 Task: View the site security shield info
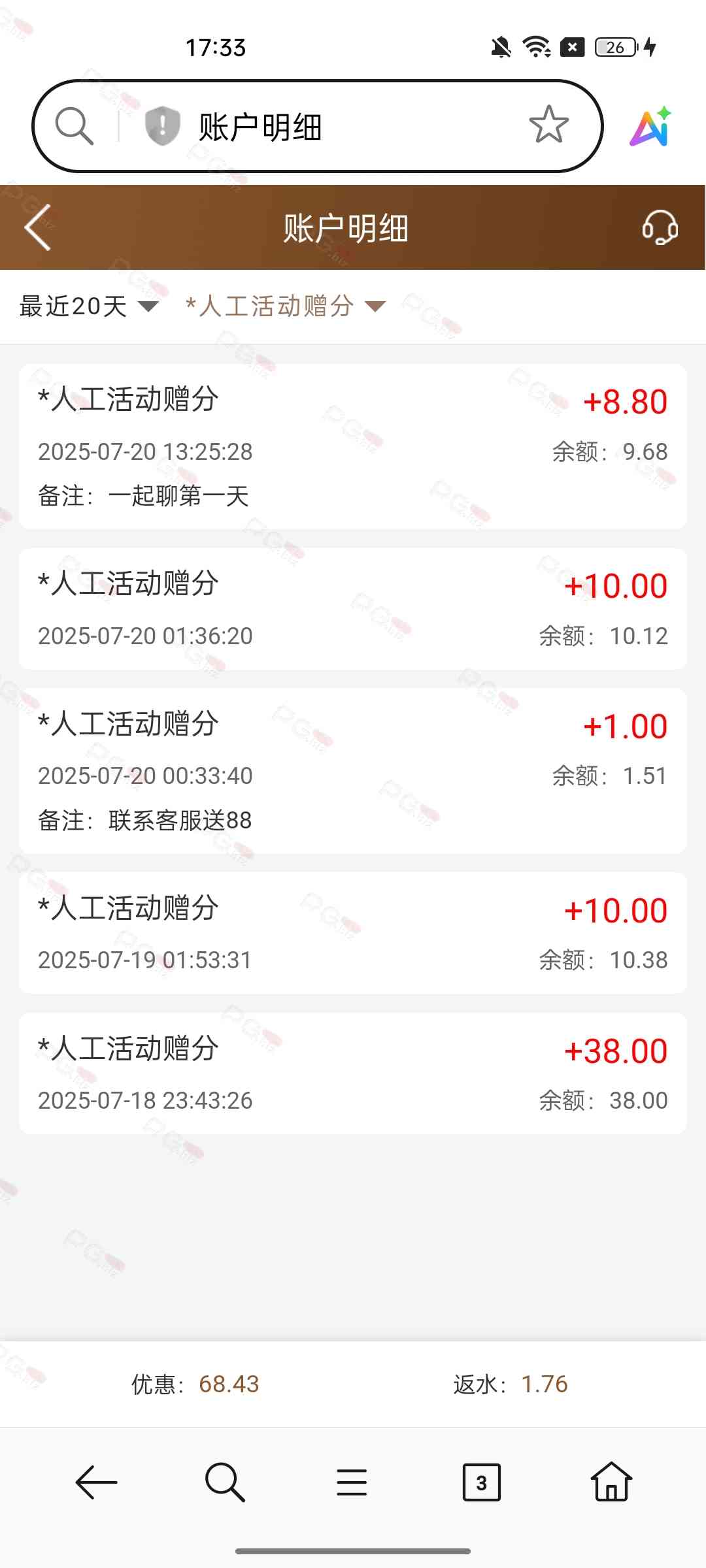(162, 125)
